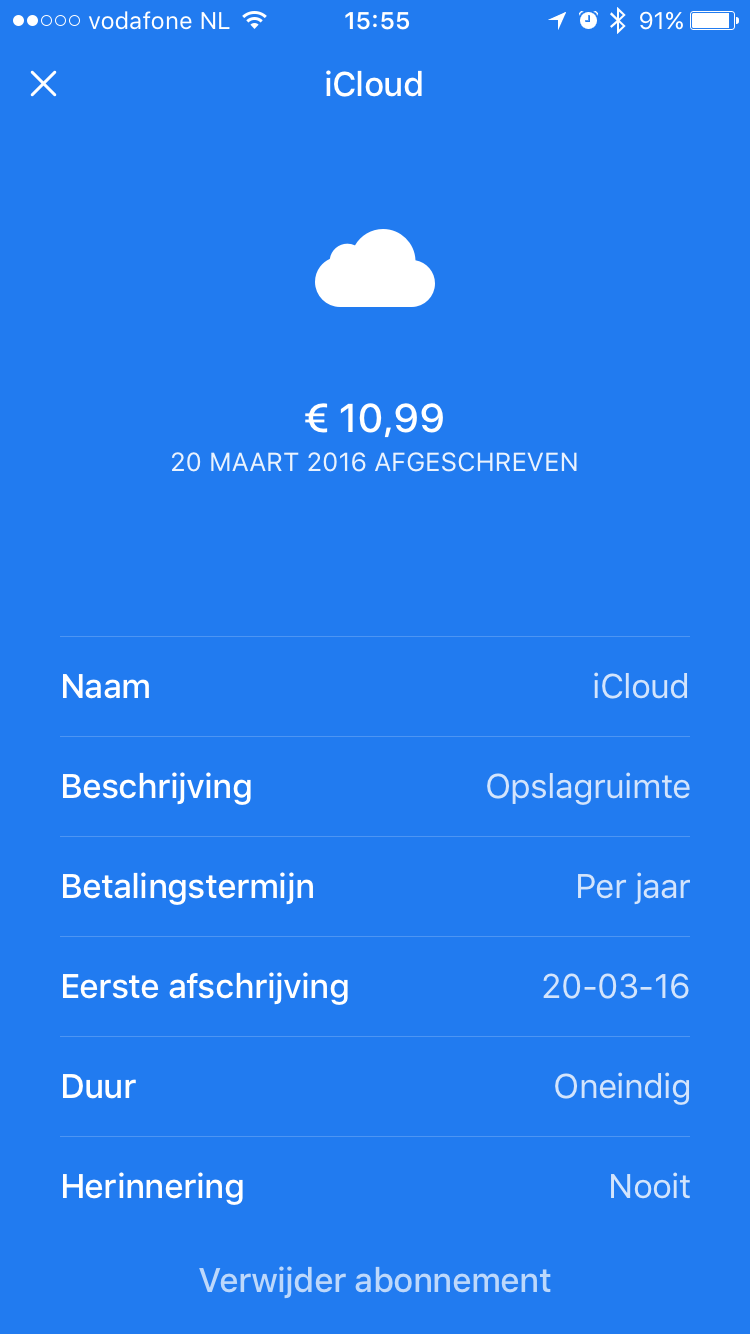Tap Verwijder abonnement
The image size is (750, 1334).
coord(375,1280)
